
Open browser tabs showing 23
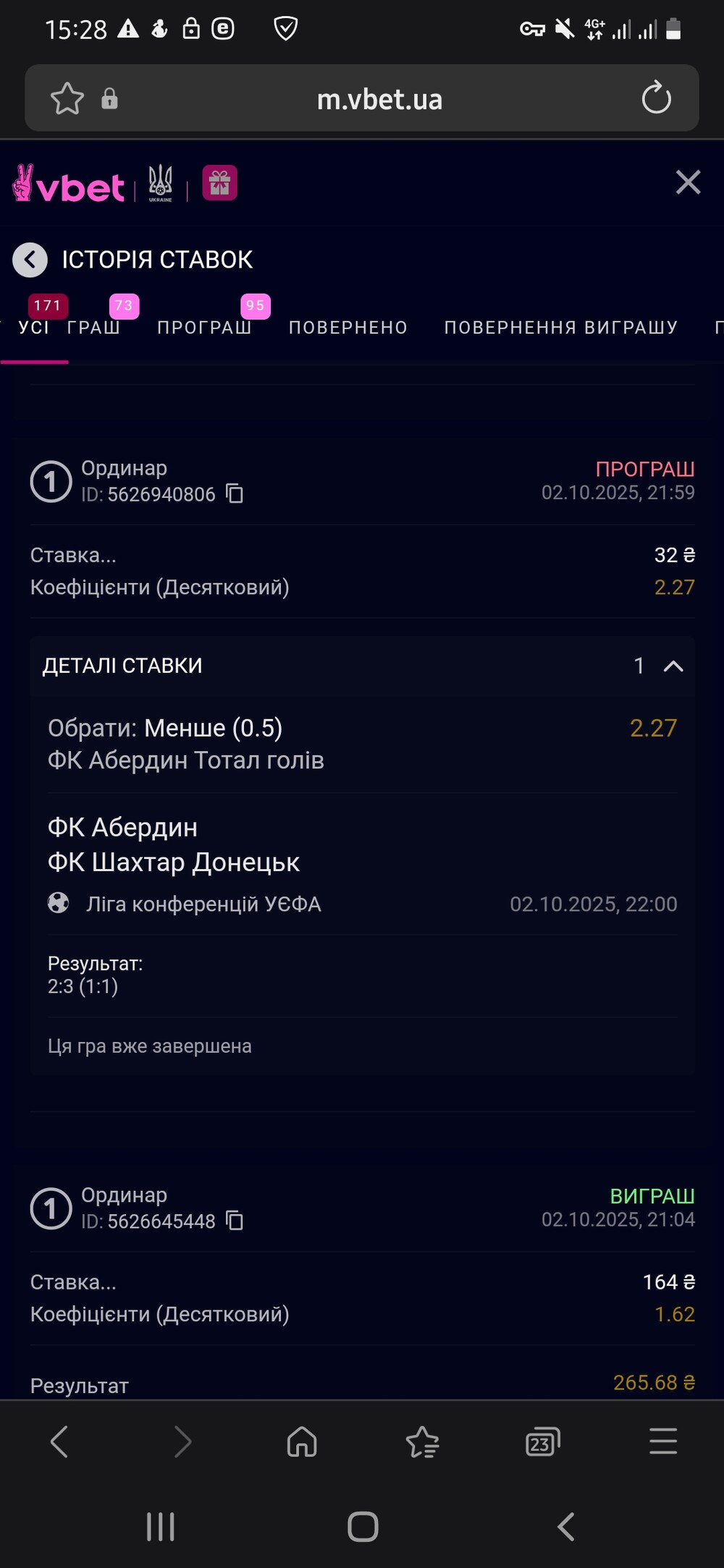(x=542, y=1442)
